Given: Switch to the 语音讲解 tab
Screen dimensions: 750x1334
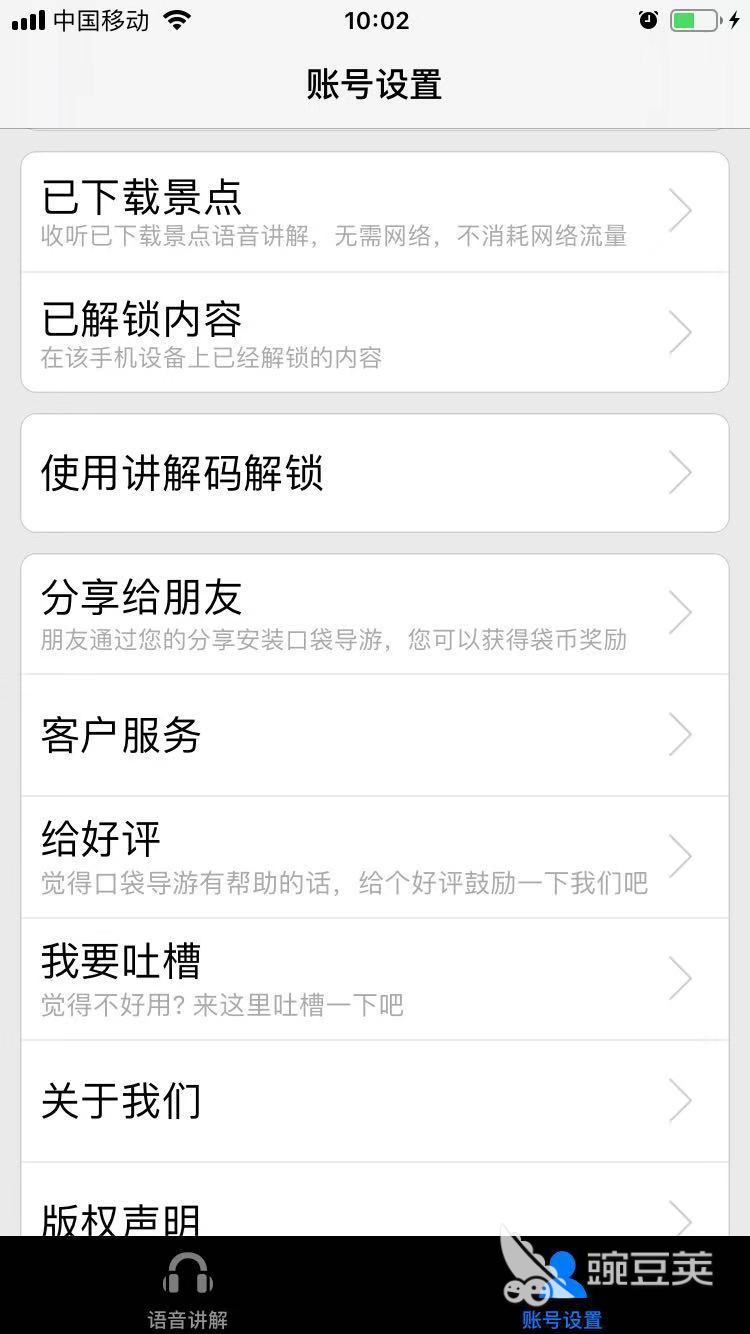Looking at the screenshot, I should [187, 1290].
